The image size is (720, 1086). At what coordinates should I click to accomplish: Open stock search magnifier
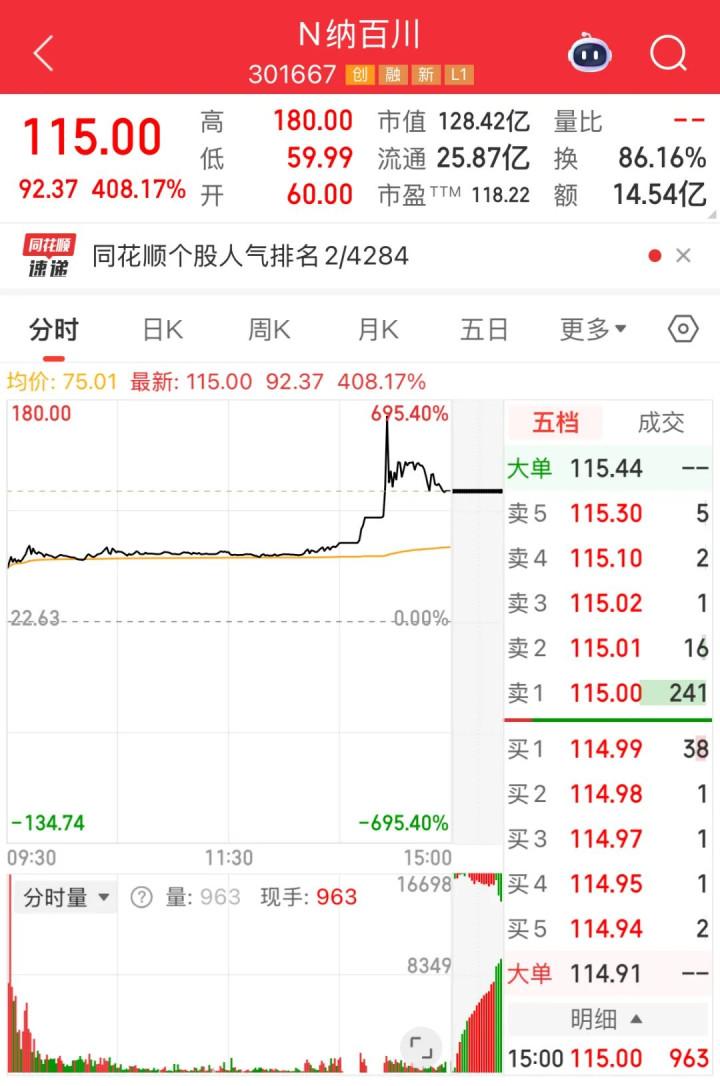(x=668, y=53)
